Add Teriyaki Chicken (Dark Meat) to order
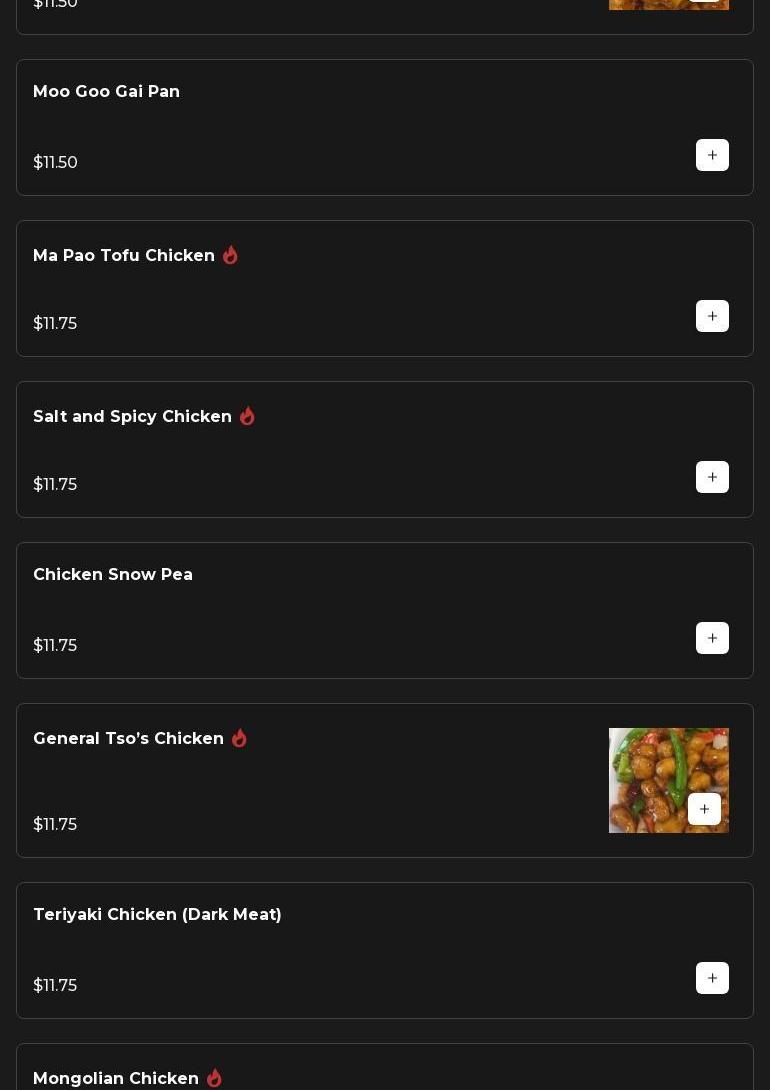Image resolution: width=770 pixels, height=1090 pixels. [x=712, y=978]
